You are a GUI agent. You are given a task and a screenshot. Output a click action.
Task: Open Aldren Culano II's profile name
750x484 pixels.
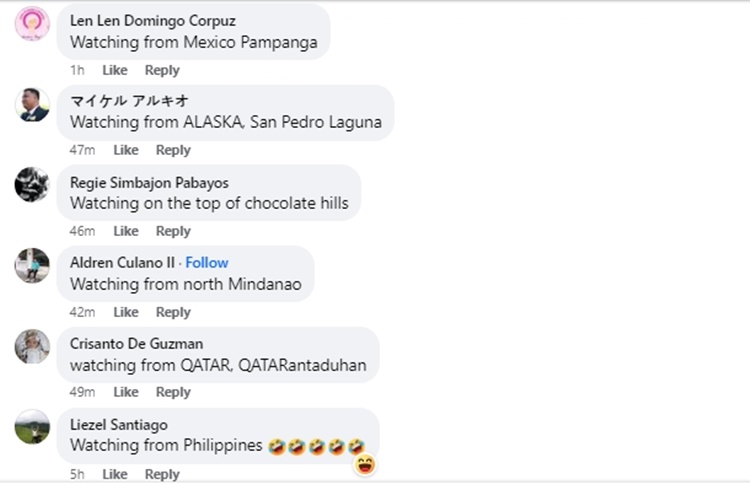(122, 262)
